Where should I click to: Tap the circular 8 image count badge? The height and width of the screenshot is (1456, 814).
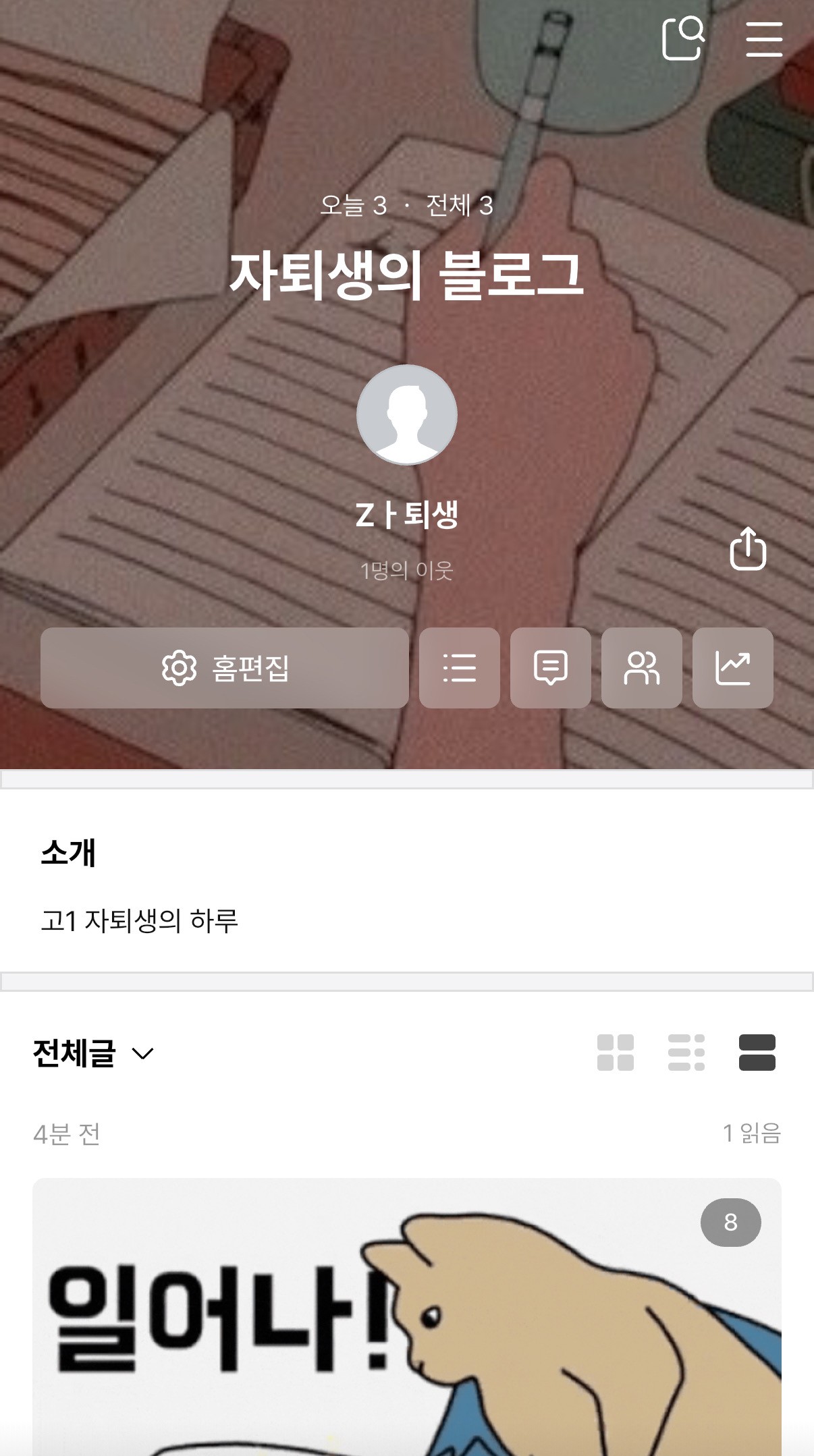click(x=730, y=1223)
